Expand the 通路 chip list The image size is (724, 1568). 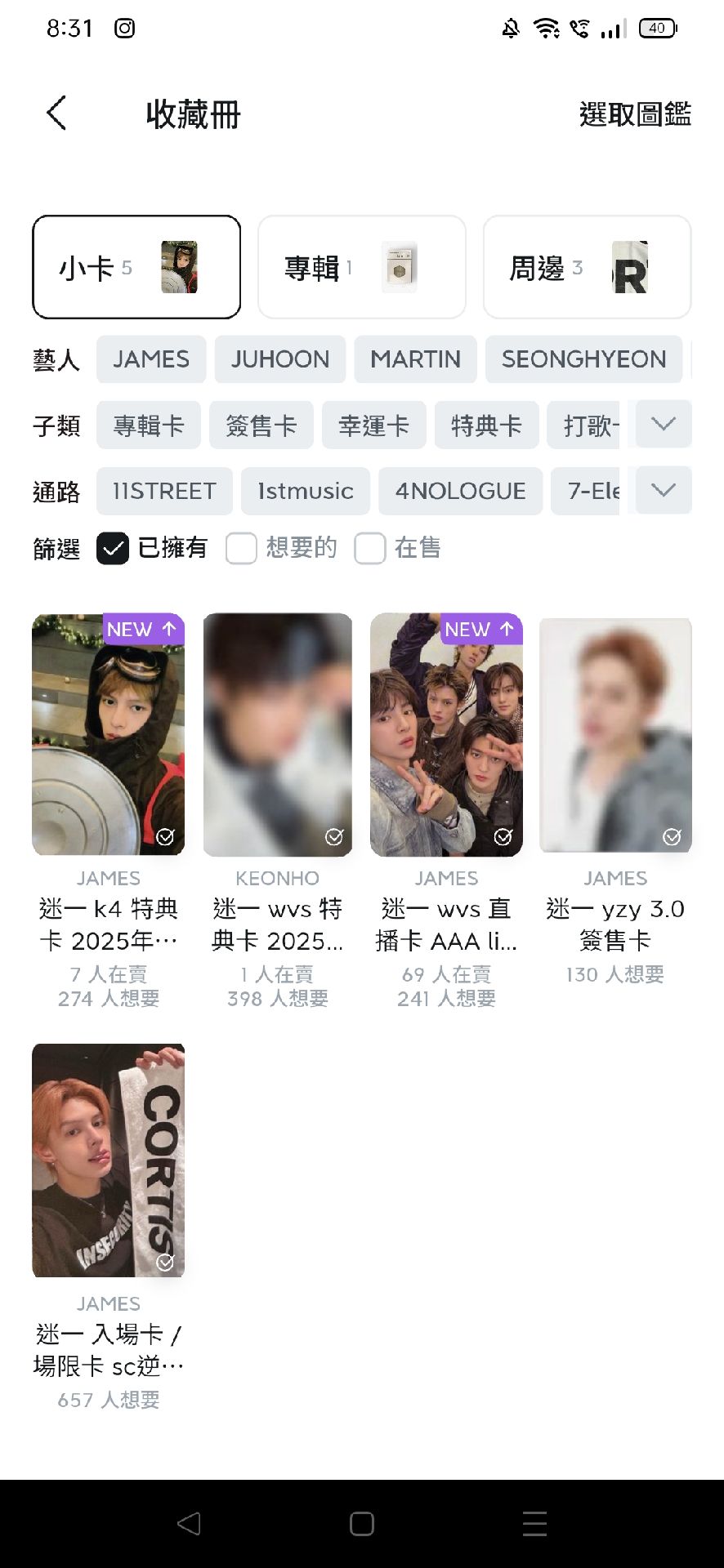[664, 490]
